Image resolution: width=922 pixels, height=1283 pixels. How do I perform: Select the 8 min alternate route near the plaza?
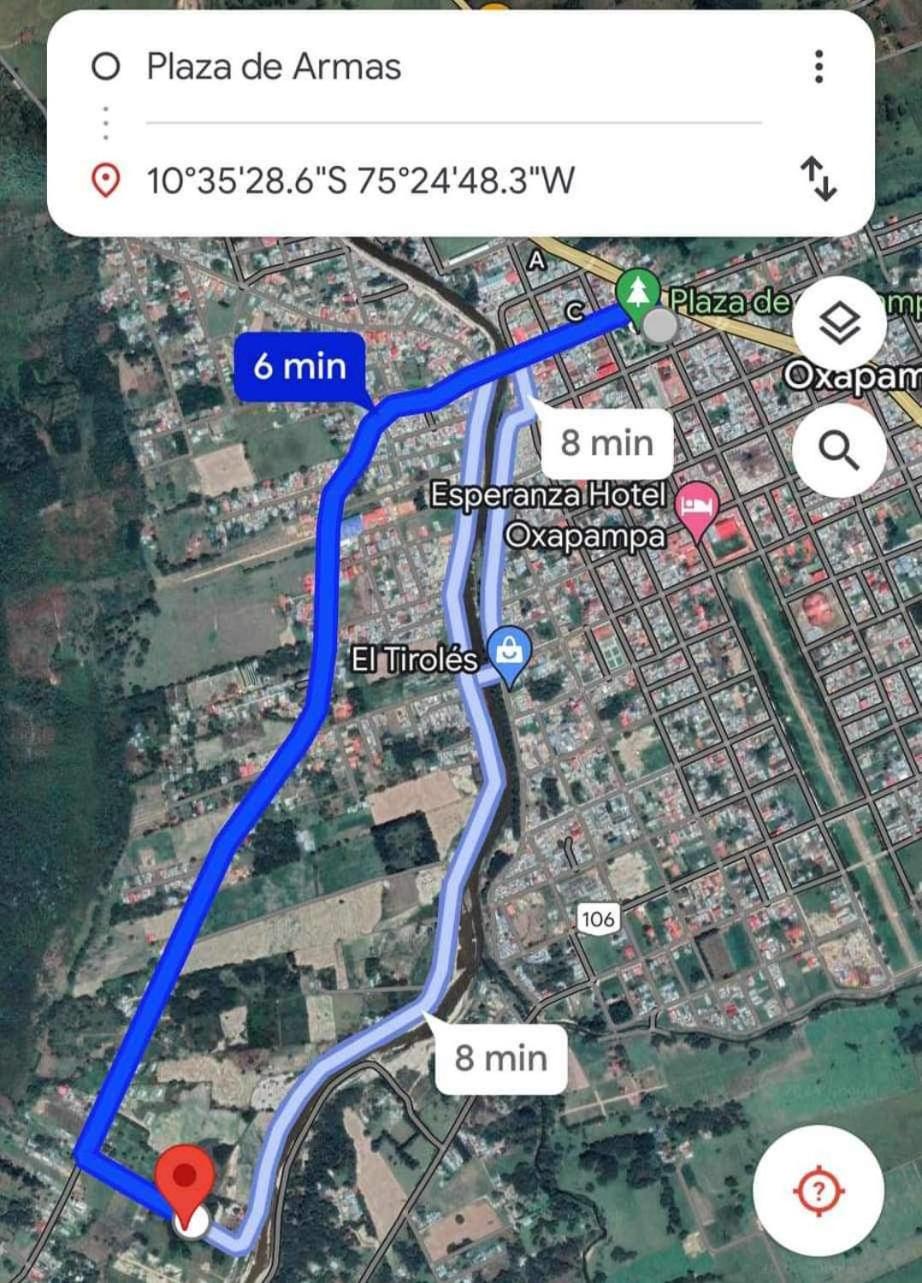(x=607, y=443)
